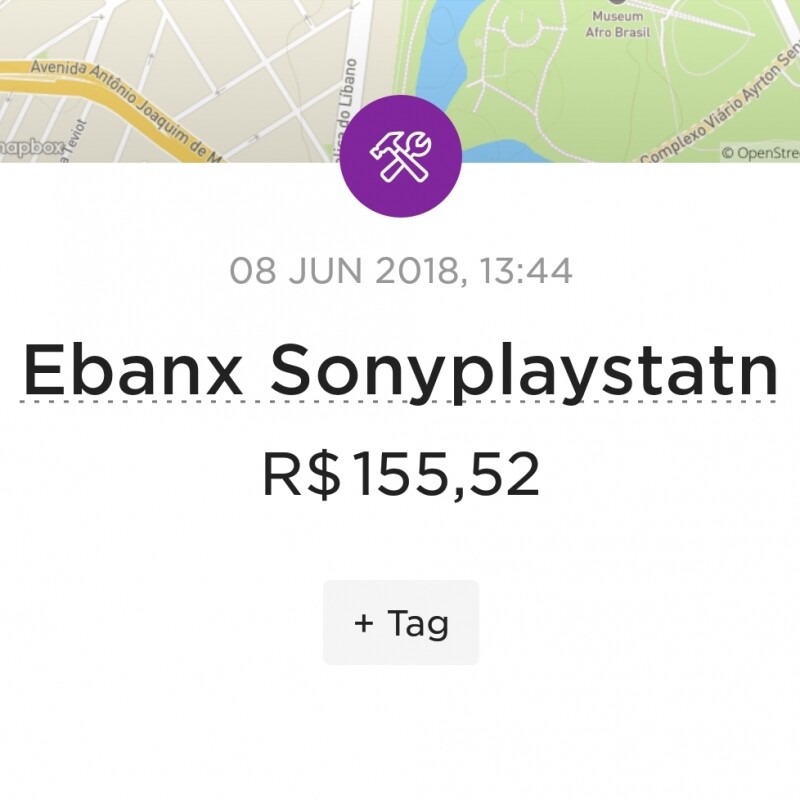Tap the purple tools category icon
Image resolution: width=800 pixels, height=800 pixels.
click(x=401, y=157)
